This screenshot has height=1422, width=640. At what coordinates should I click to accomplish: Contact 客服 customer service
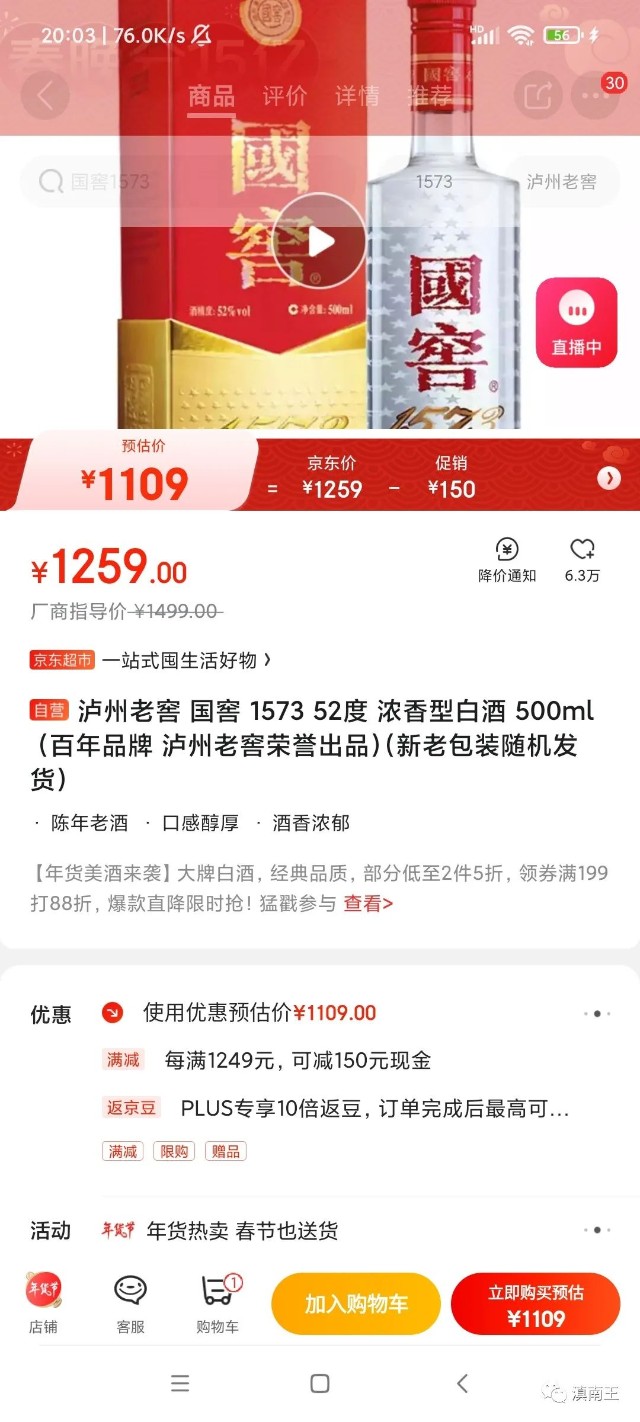point(131,1304)
